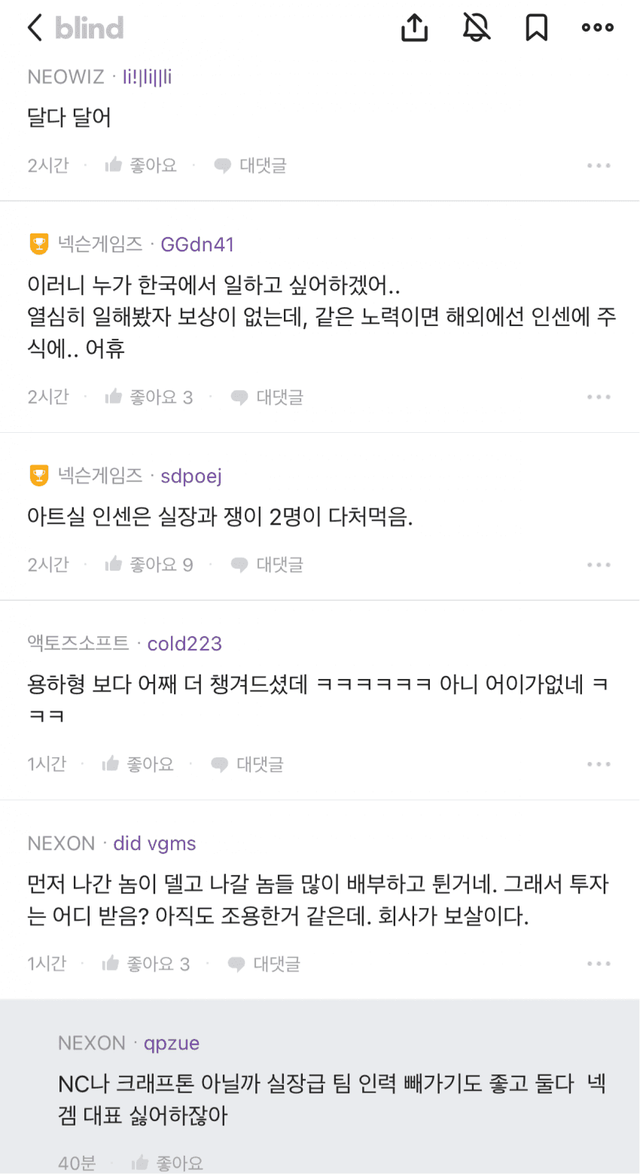Like sdpoej's comment

[x=149, y=564]
